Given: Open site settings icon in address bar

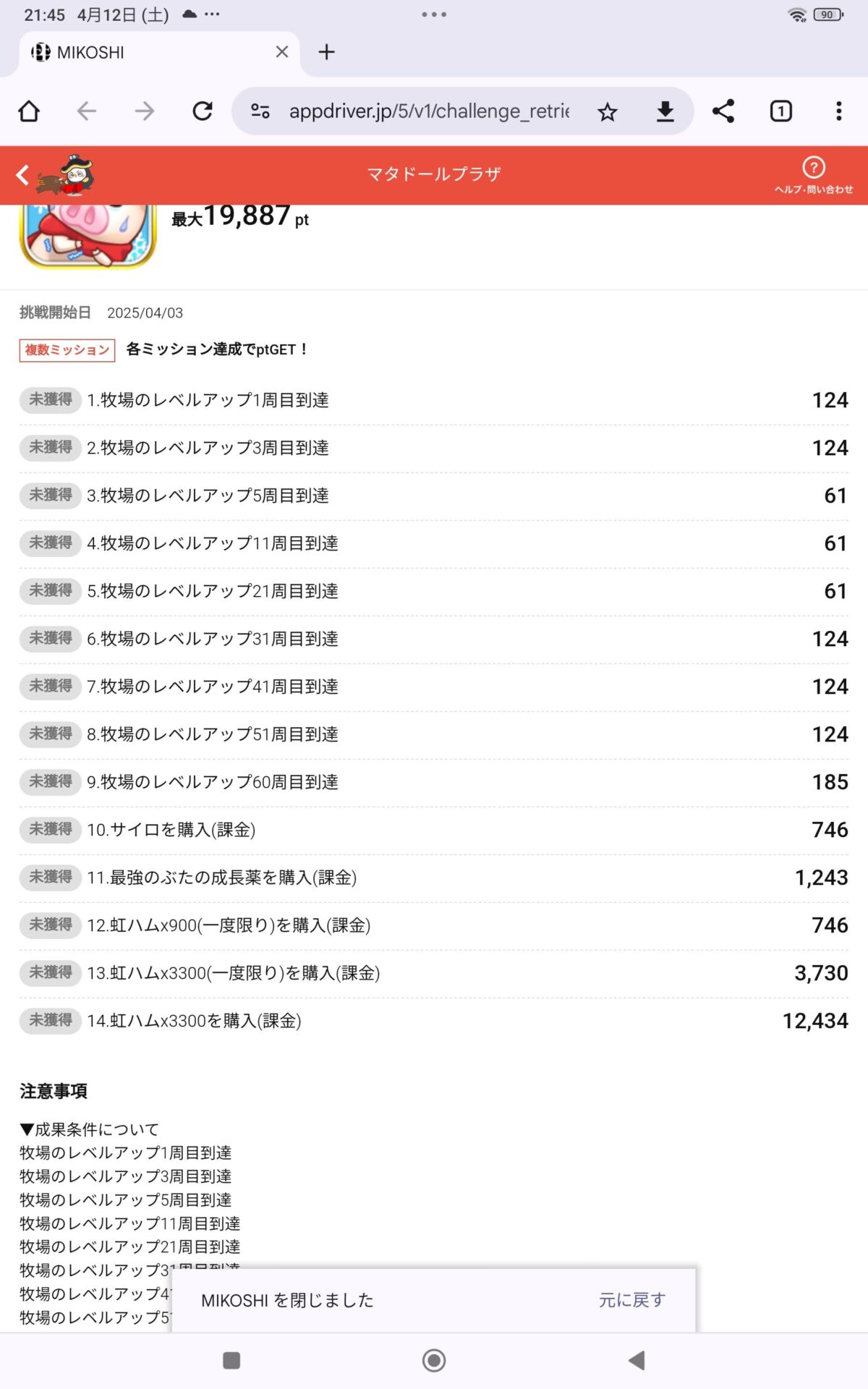Looking at the screenshot, I should (260, 111).
